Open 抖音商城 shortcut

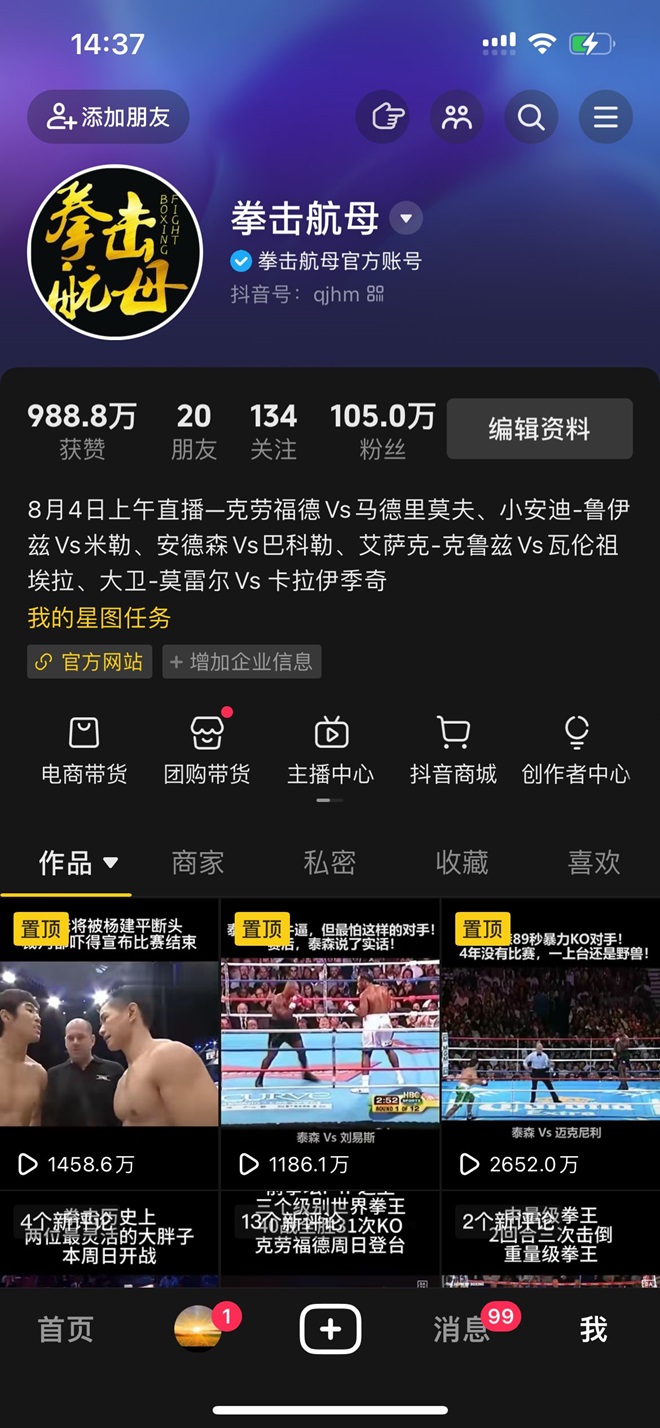(x=453, y=749)
